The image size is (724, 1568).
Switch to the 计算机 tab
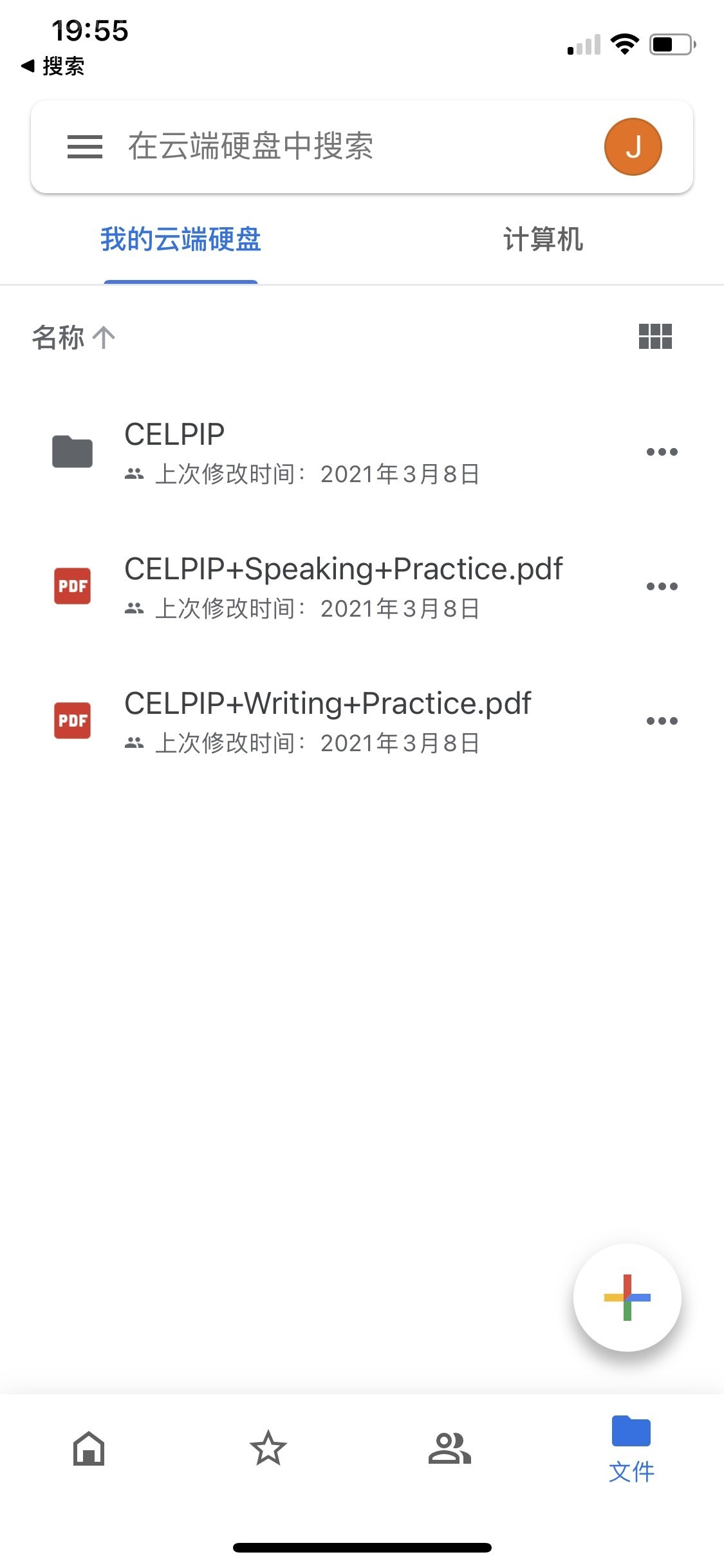coord(543,239)
